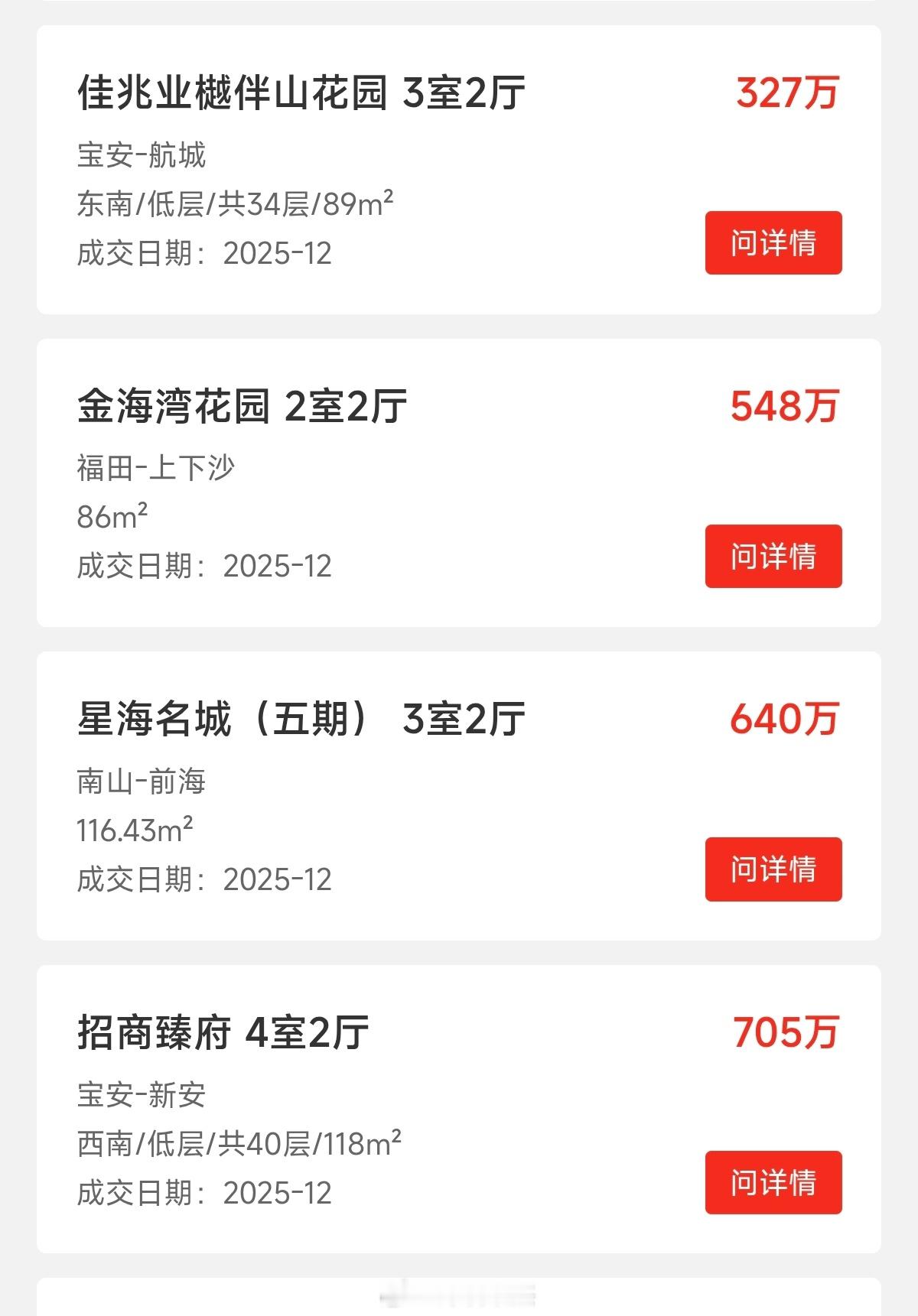Click 问详情 button on 星海名城（五期） listing

coord(772,869)
